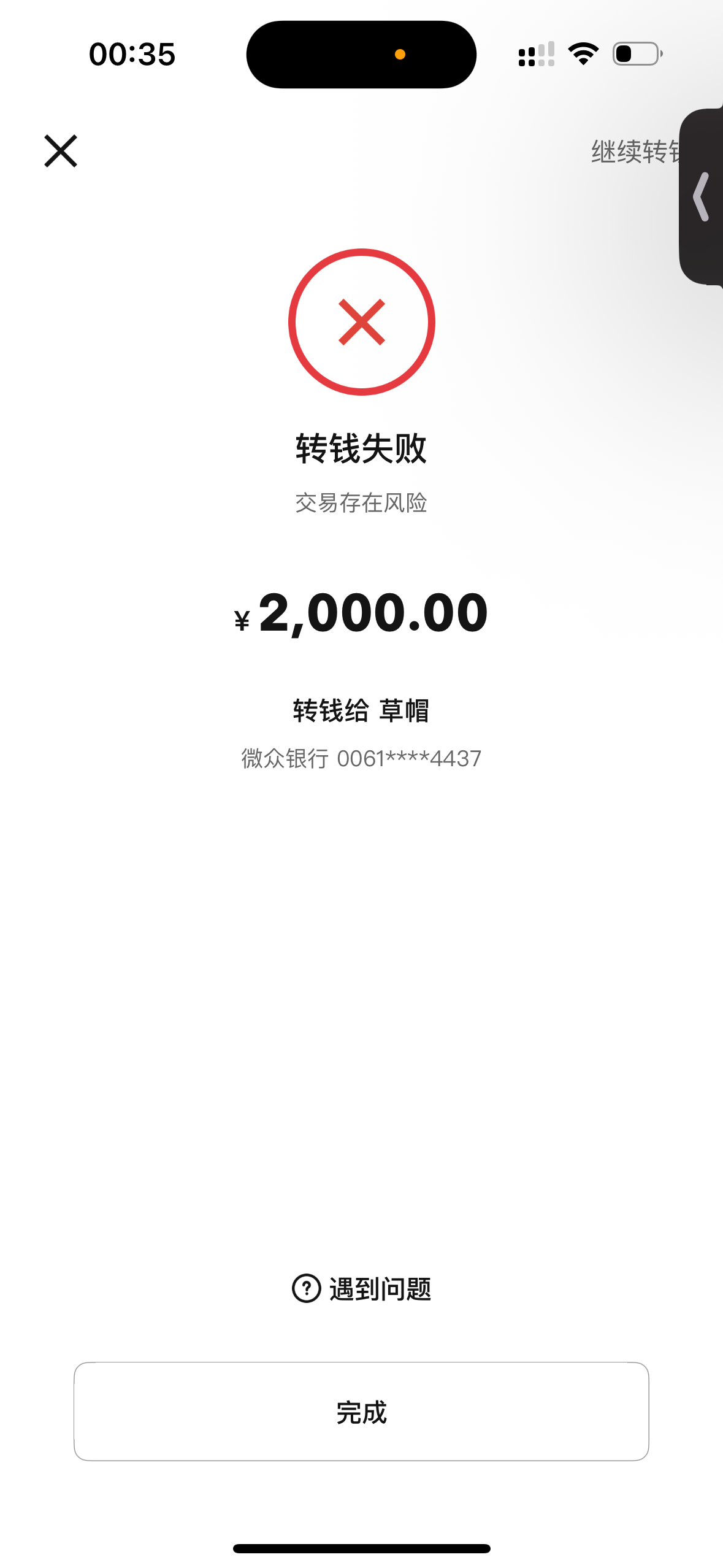The image size is (723, 1568).
Task: Tap the time display 00:35
Action: [131, 54]
